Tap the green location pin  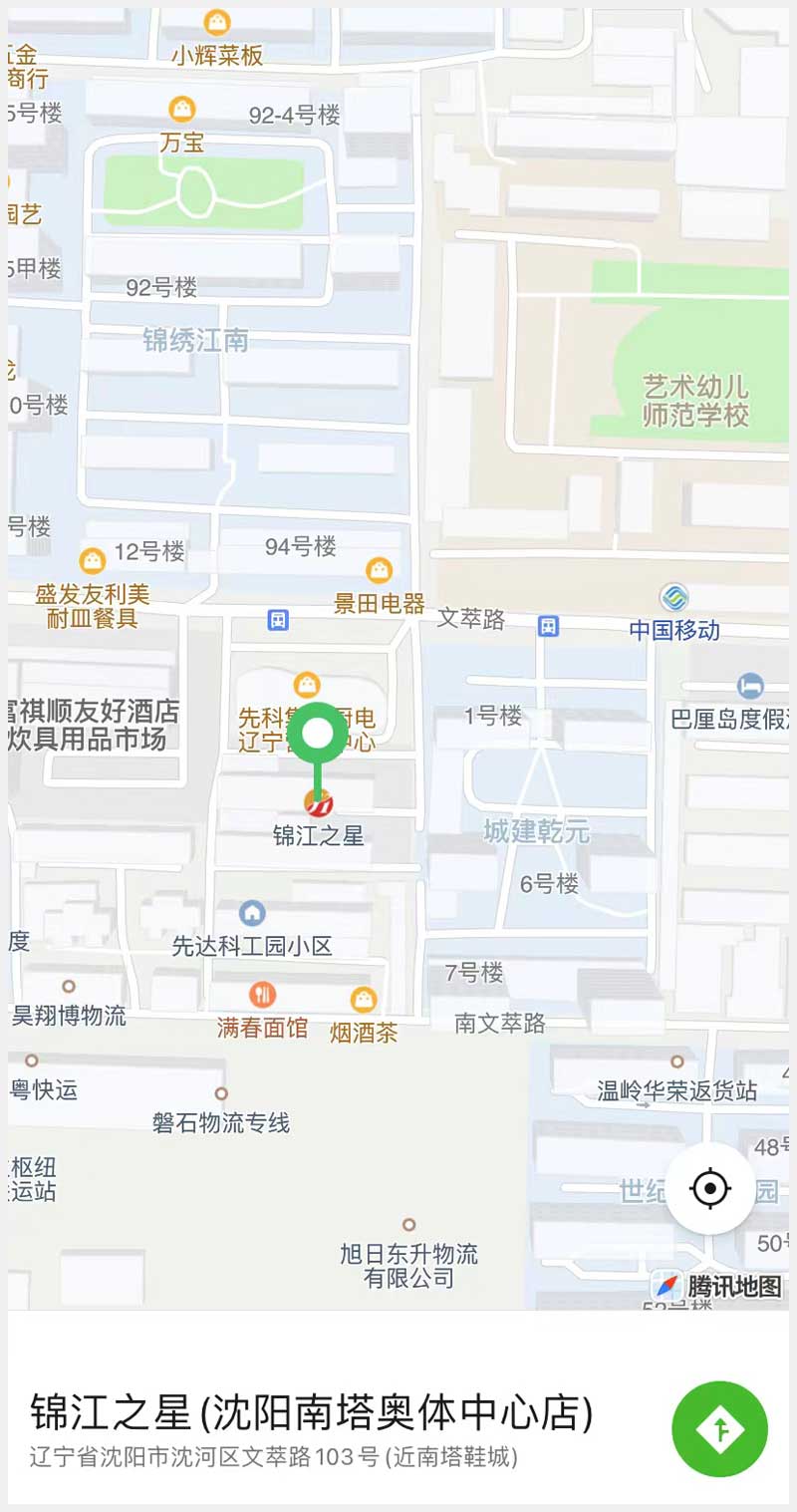pos(318,736)
